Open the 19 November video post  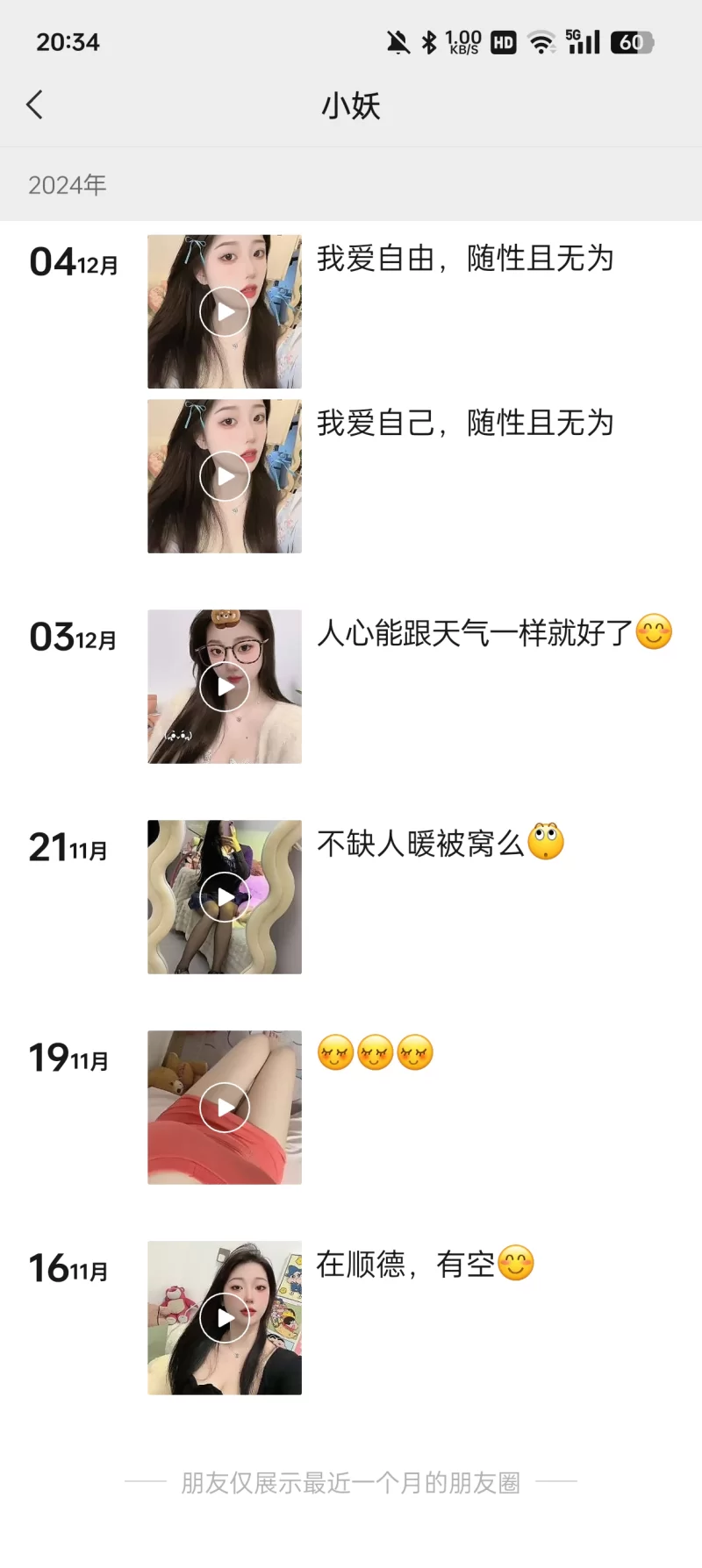pyautogui.click(x=225, y=1108)
